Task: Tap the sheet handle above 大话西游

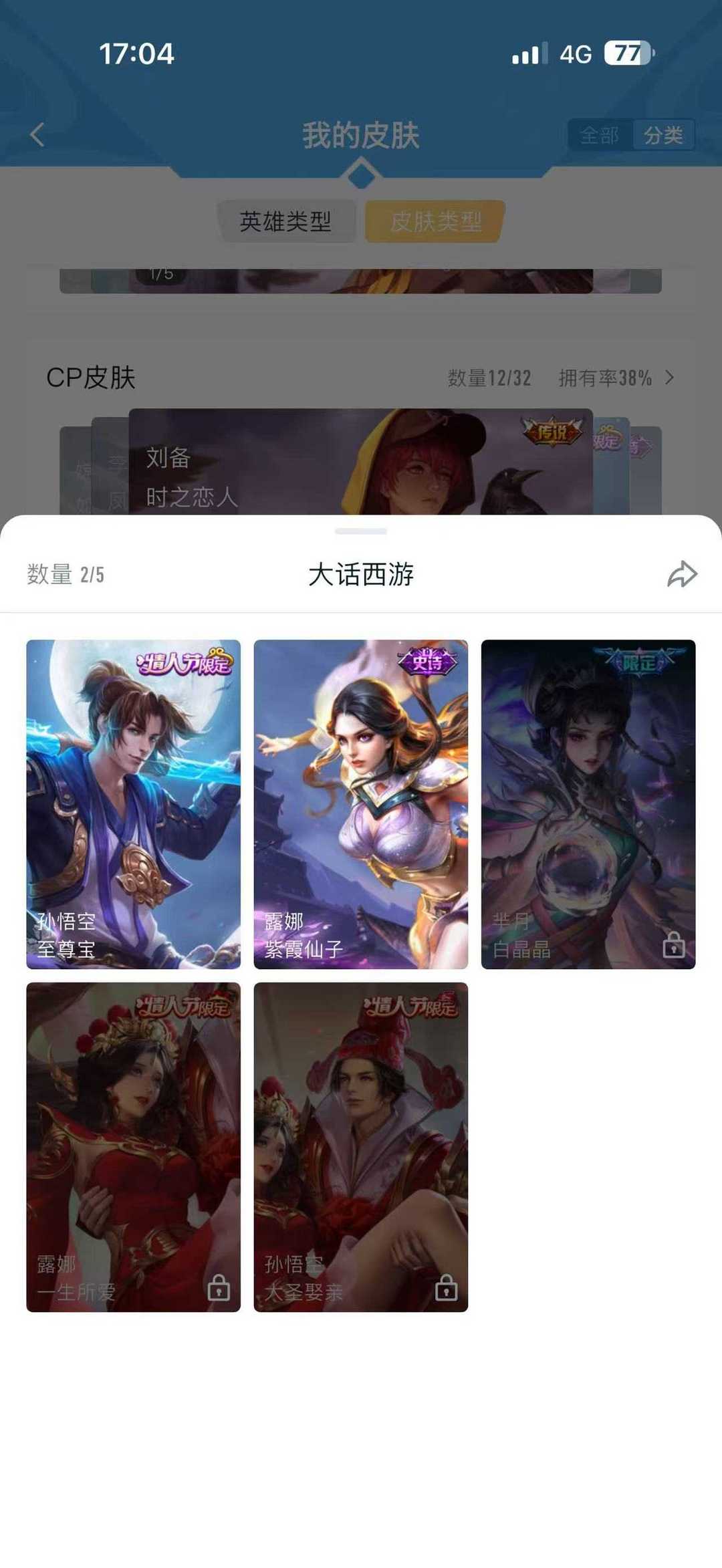Action: point(360,531)
